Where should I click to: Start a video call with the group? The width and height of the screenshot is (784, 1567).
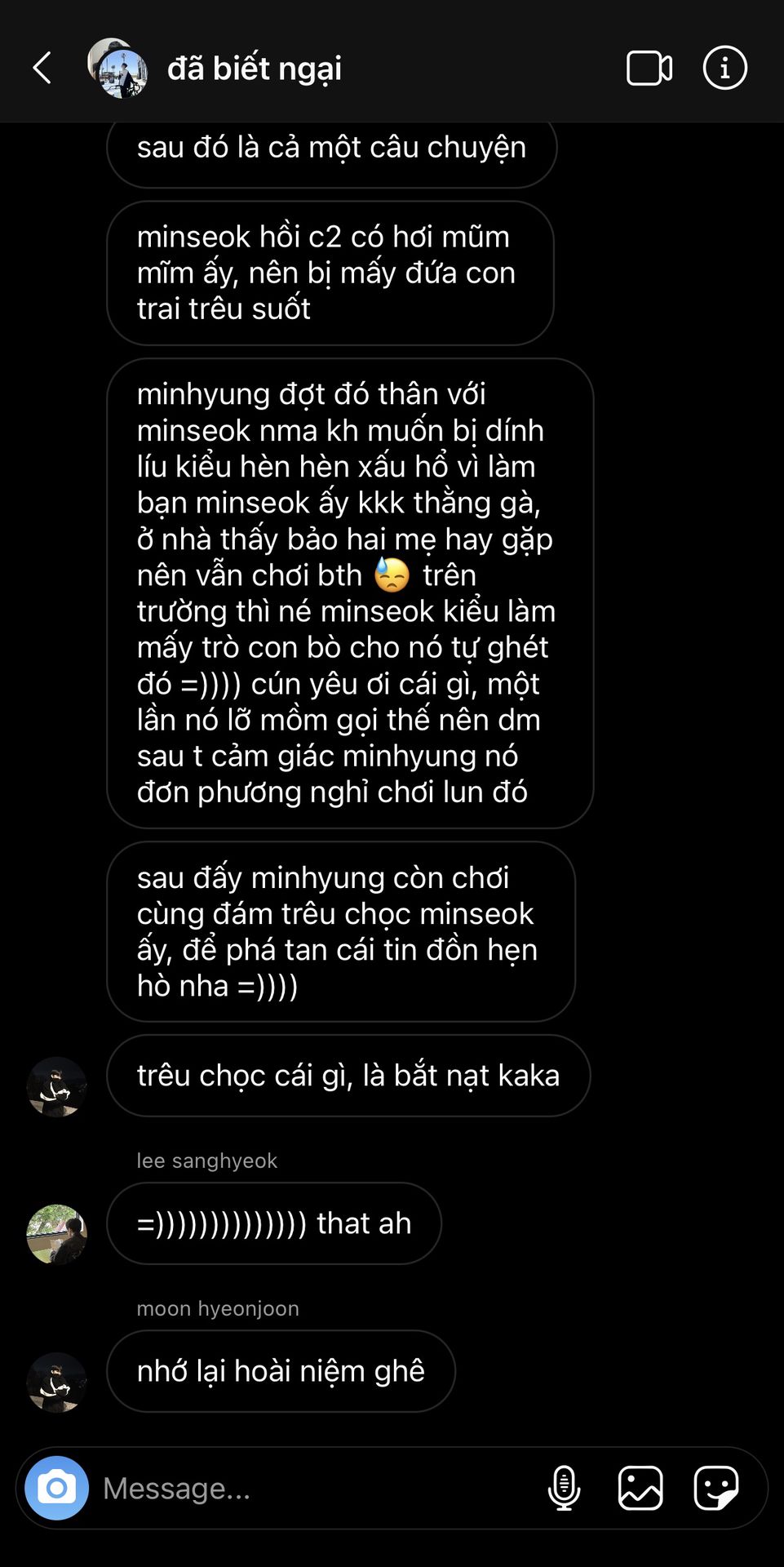point(649,68)
